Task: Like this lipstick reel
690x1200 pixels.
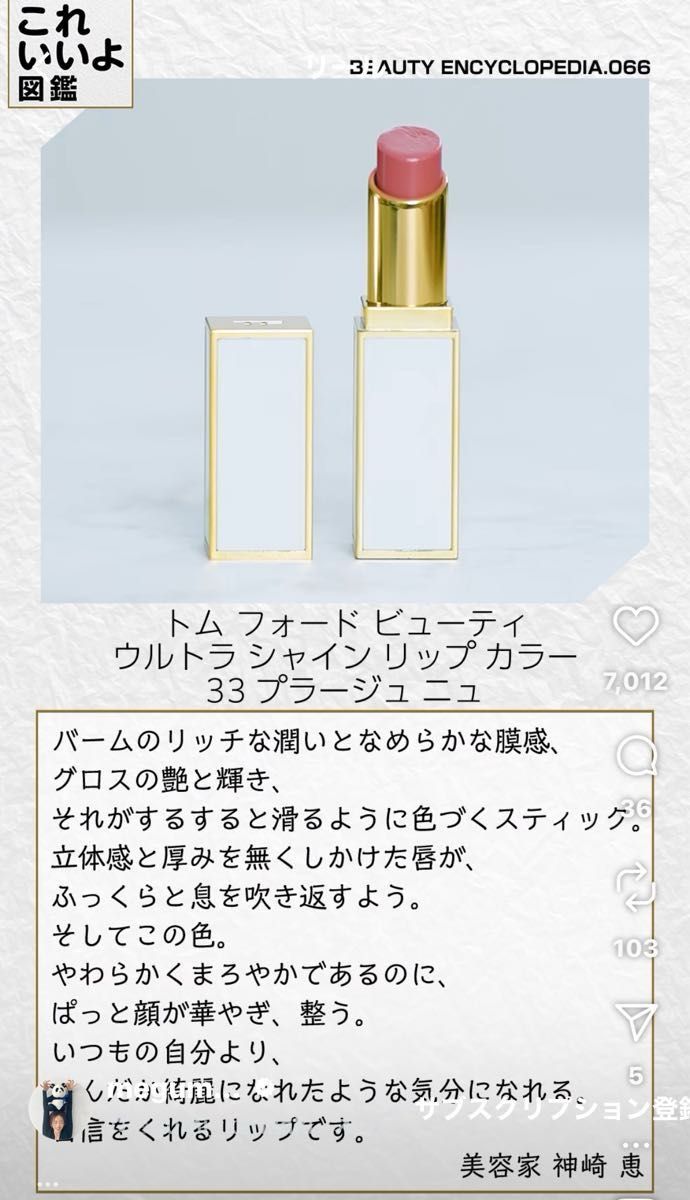Action: [x=635, y=628]
